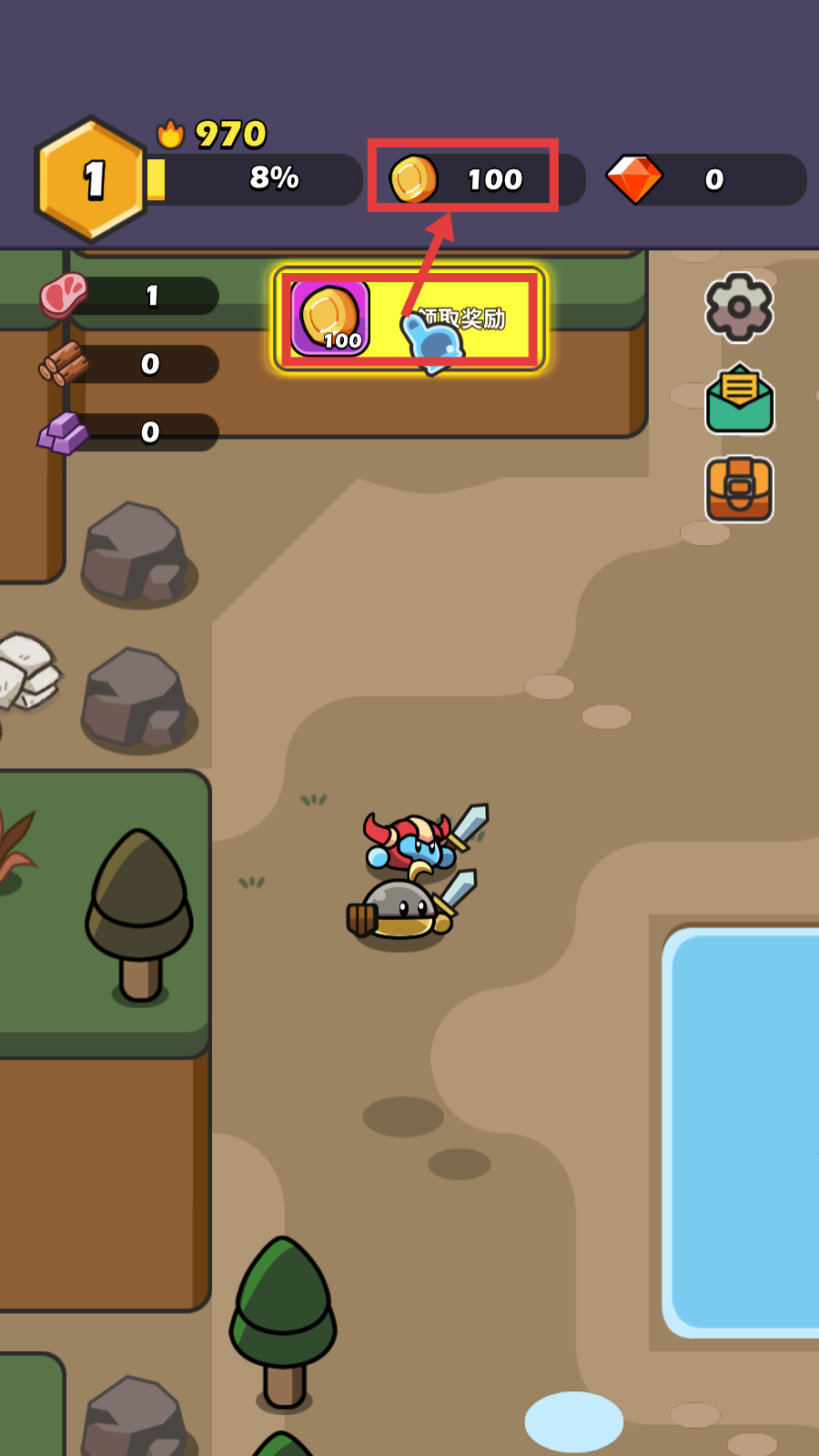Open the settings gear

tap(739, 307)
